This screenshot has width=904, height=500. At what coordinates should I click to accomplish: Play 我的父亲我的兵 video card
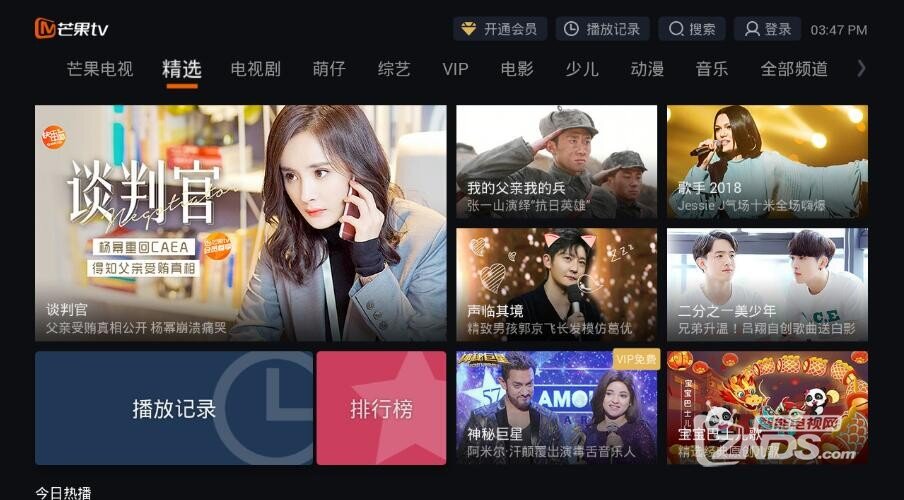[556, 161]
